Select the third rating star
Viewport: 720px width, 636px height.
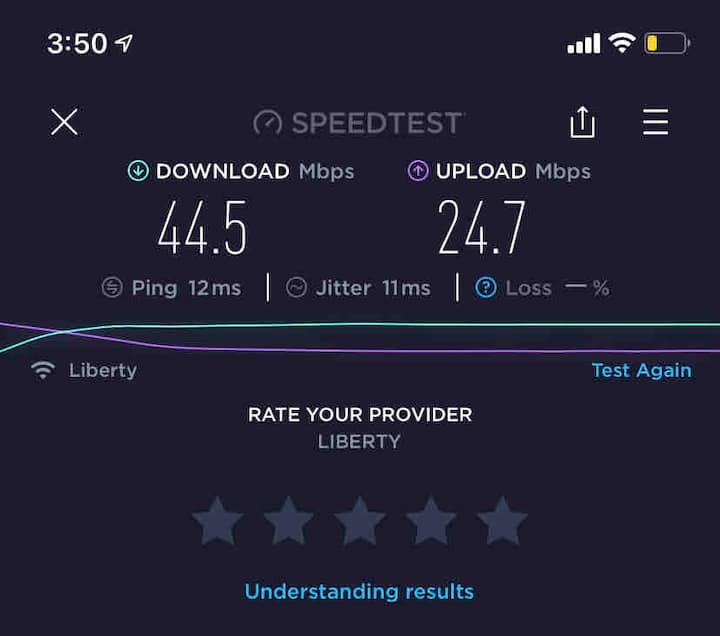point(359,521)
